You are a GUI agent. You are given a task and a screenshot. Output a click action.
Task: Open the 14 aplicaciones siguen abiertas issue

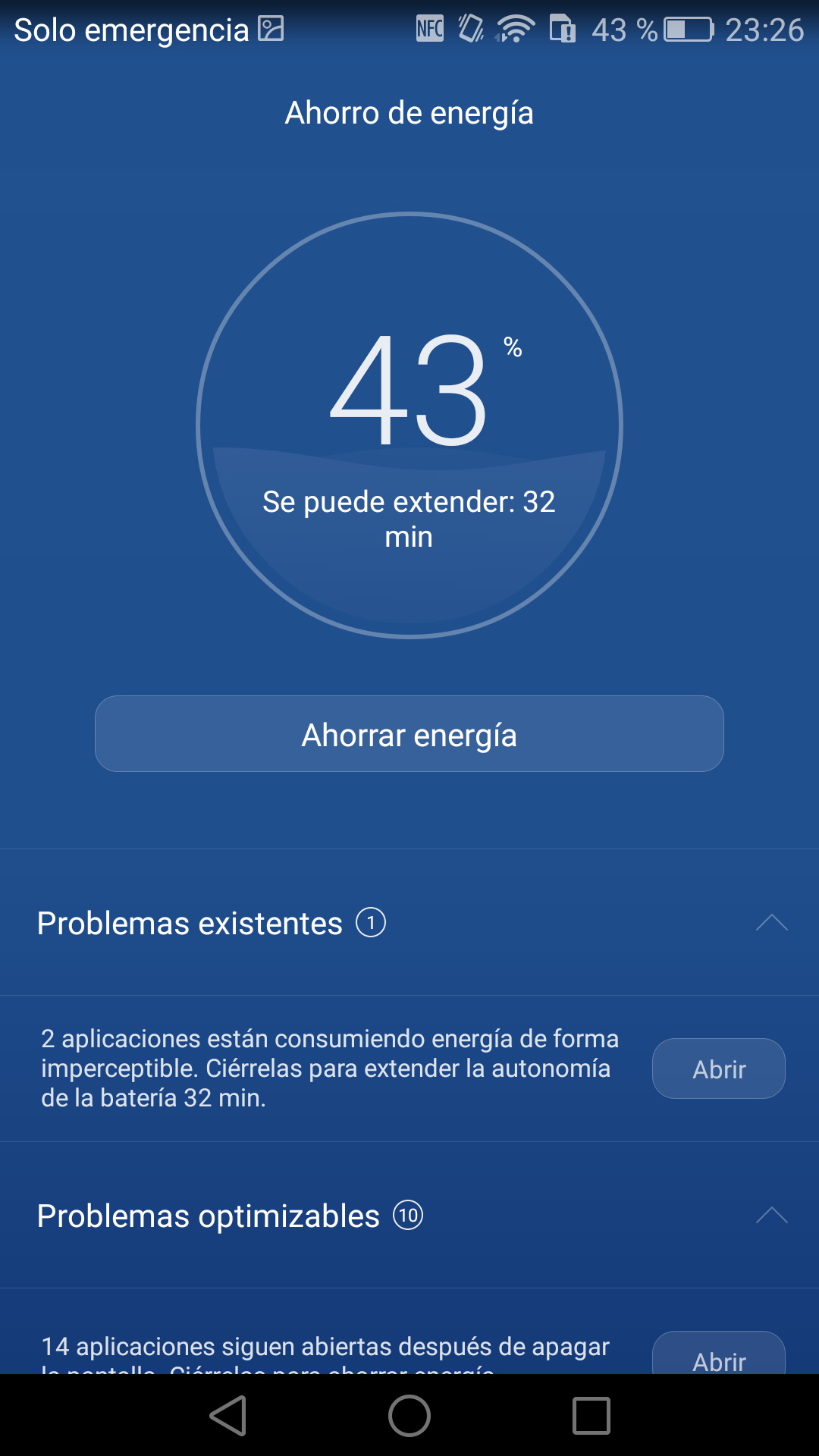point(718,1357)
